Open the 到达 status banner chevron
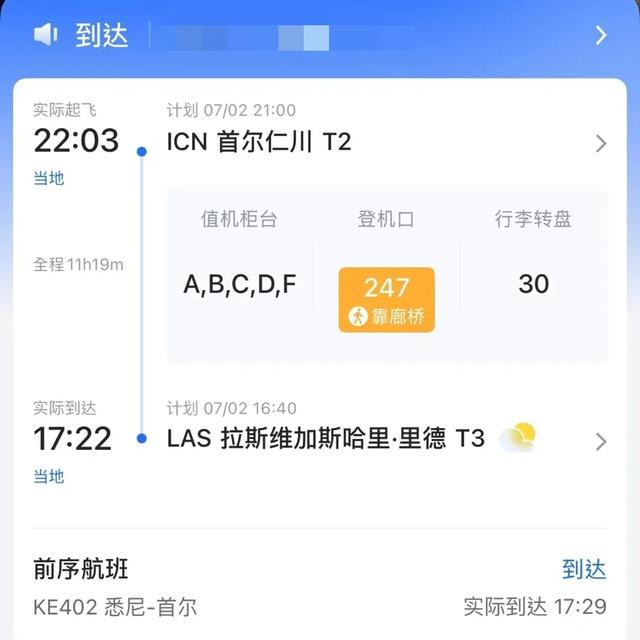This screenshot has height=640, width=640. [x=600, y=36]
